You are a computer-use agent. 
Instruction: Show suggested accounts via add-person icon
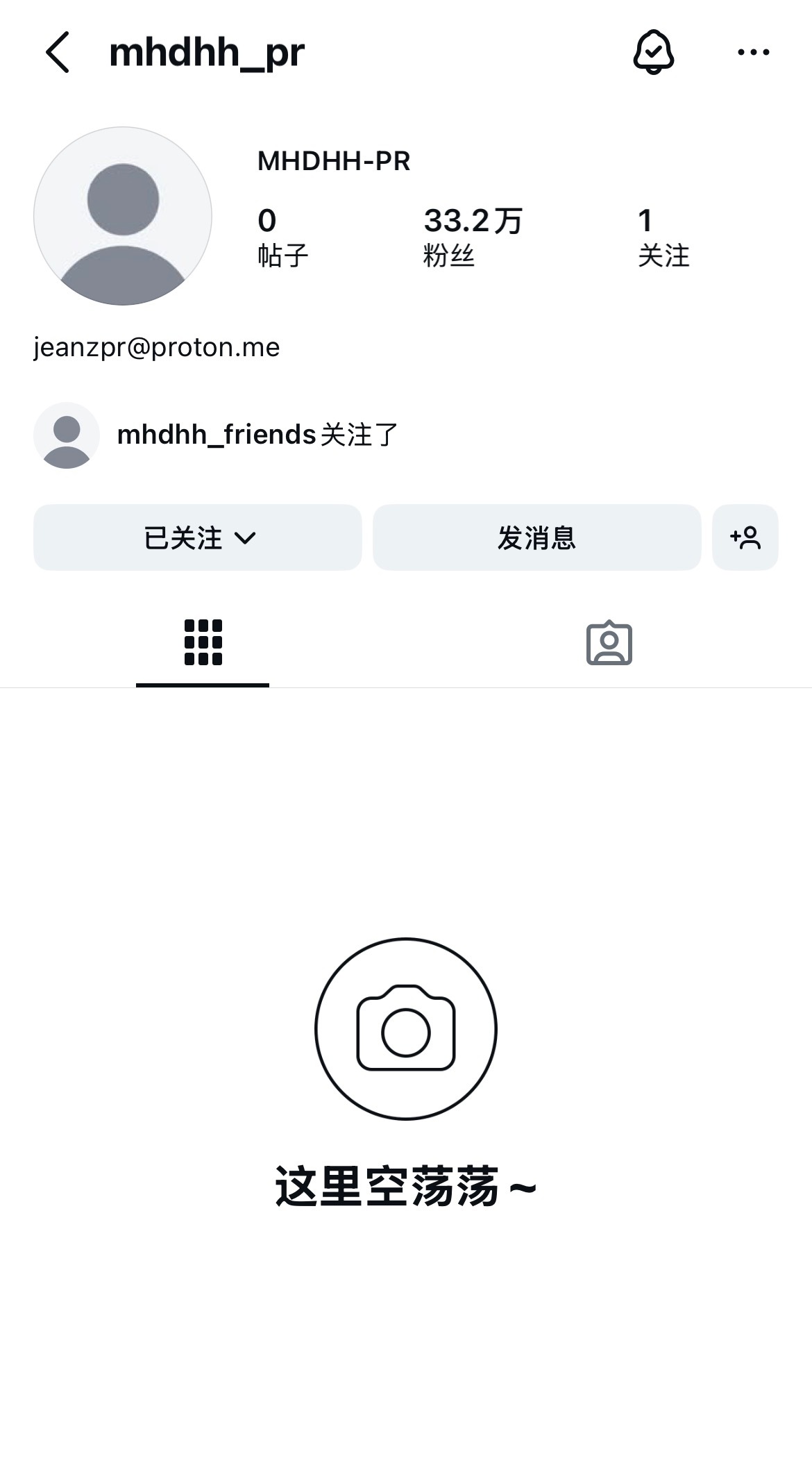tap(745, 537)
